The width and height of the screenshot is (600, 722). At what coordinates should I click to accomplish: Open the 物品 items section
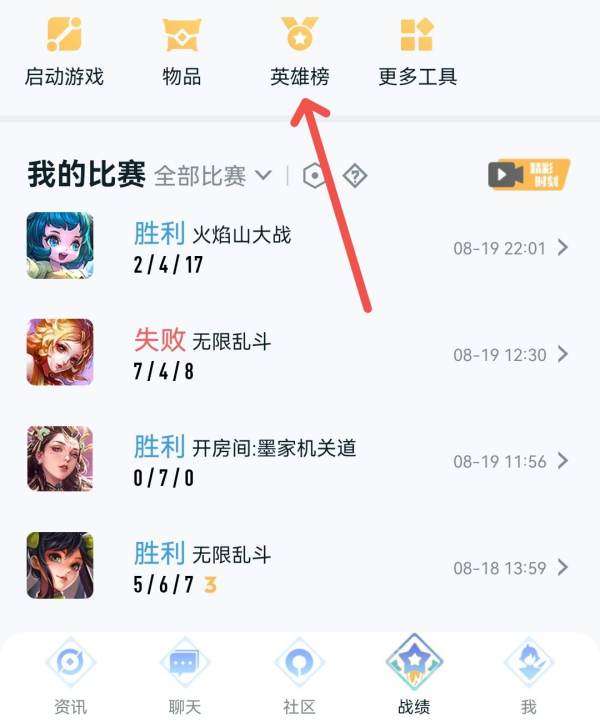click(x=181, y=50)
